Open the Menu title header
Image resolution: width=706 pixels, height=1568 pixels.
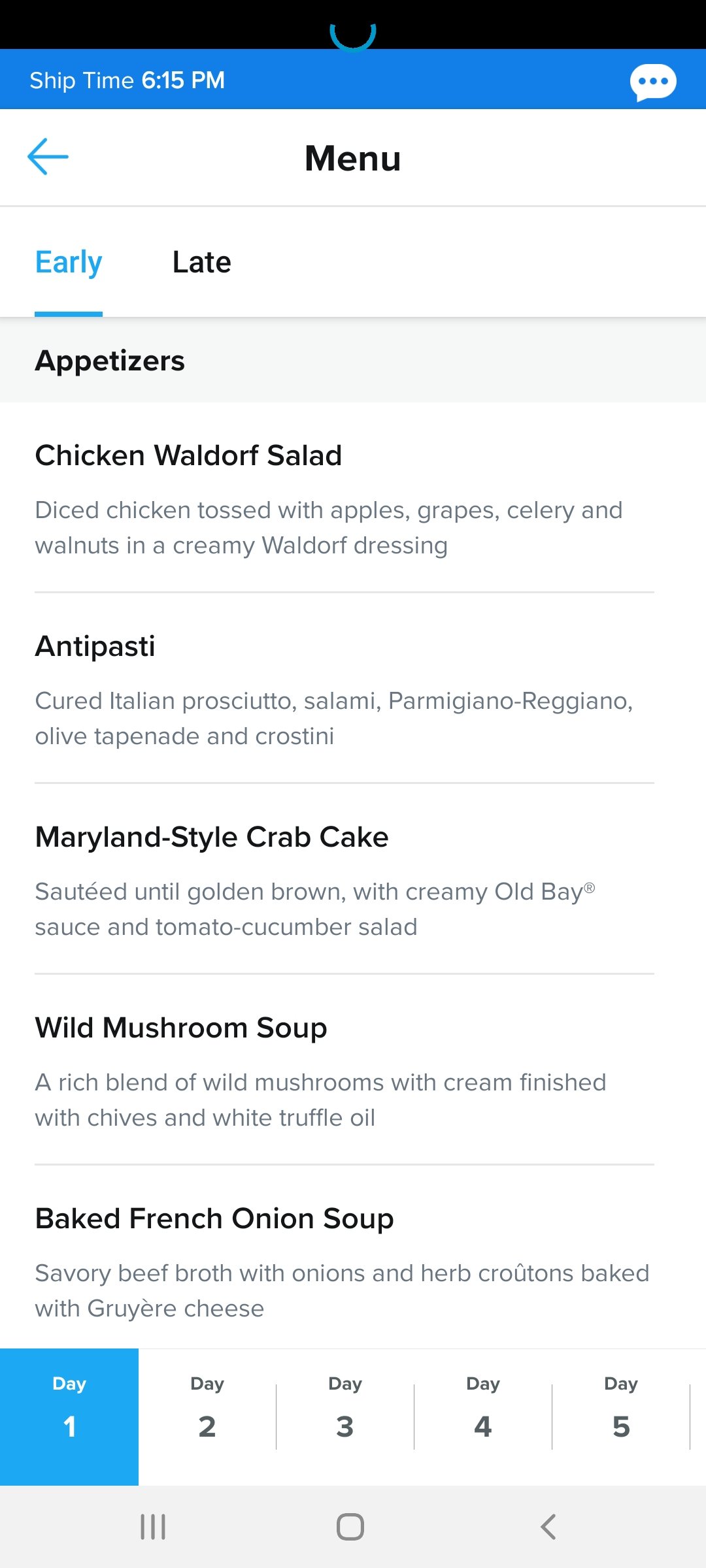point(353,157)
